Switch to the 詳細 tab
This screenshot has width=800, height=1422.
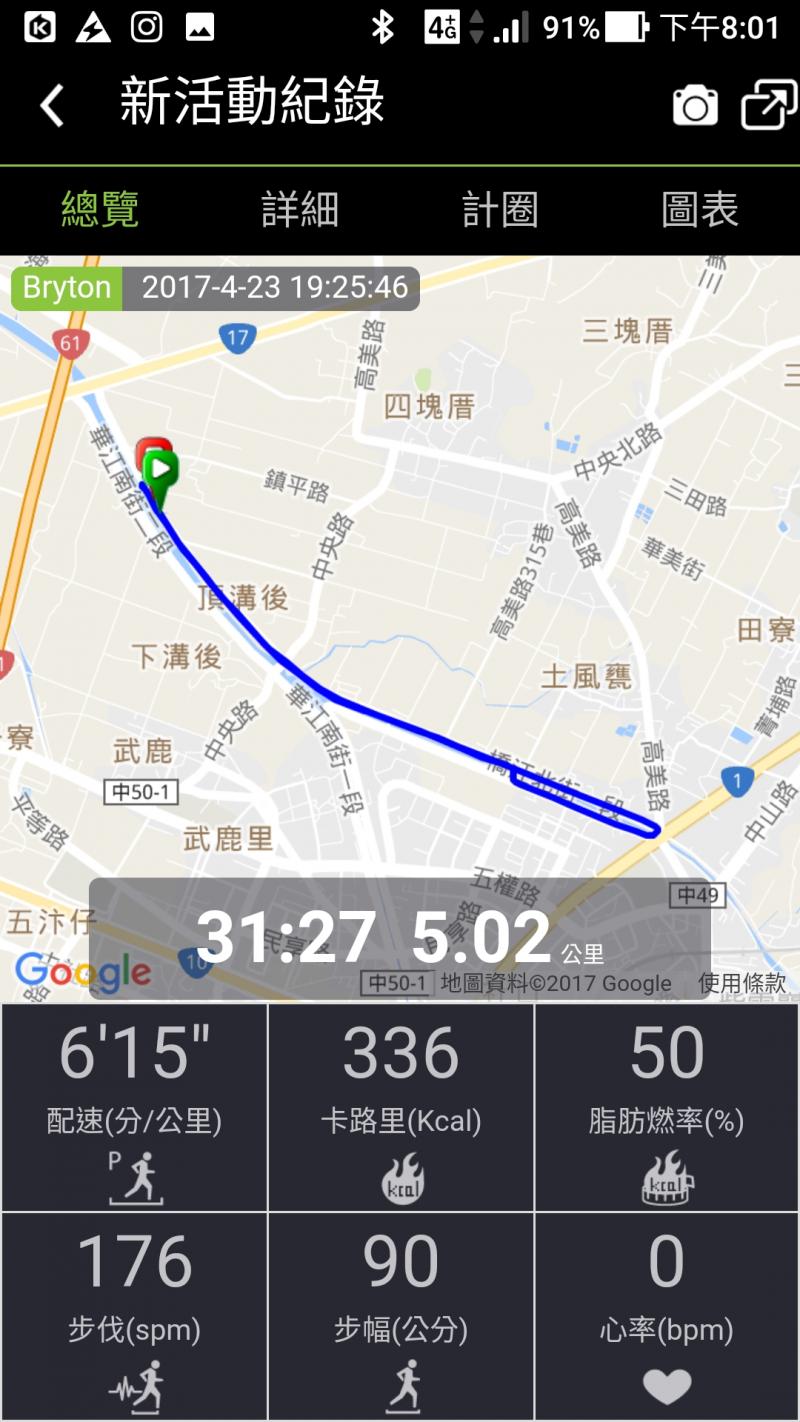click(x=300, y=210)
